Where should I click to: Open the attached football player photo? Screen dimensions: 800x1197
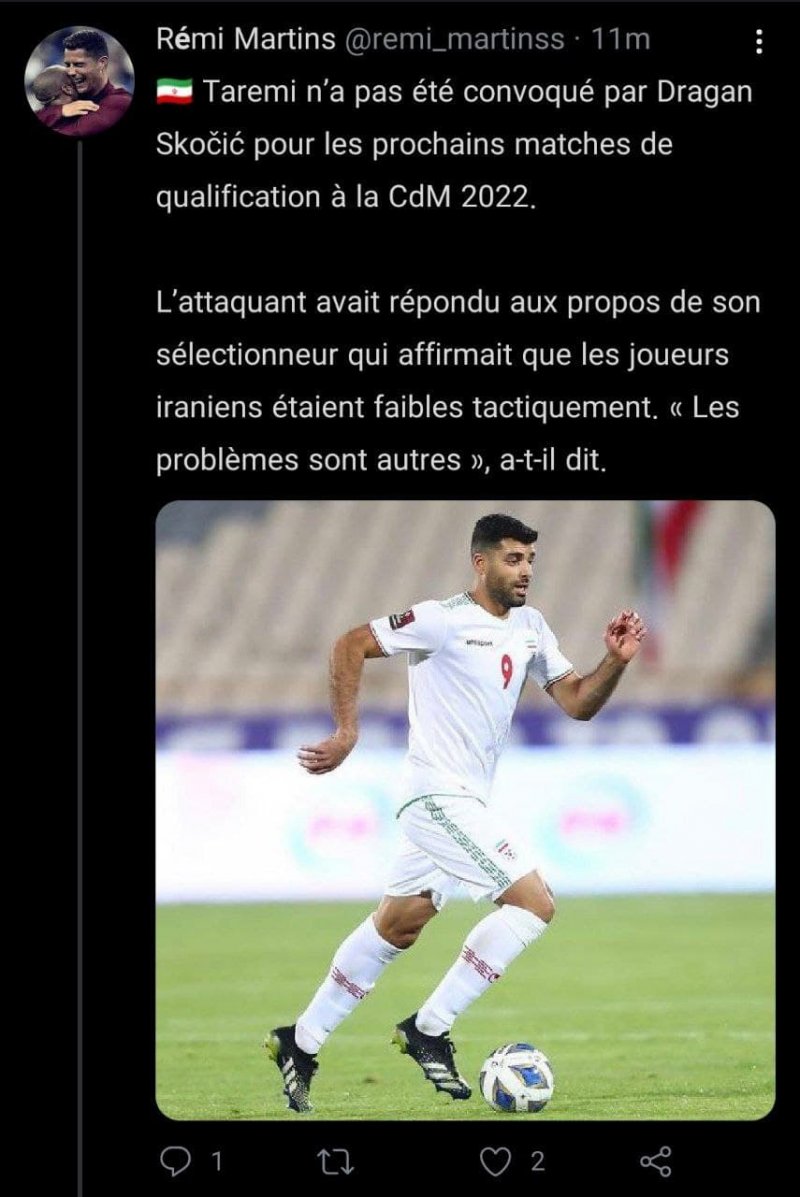pyautogui.click(x=465, y=810)
